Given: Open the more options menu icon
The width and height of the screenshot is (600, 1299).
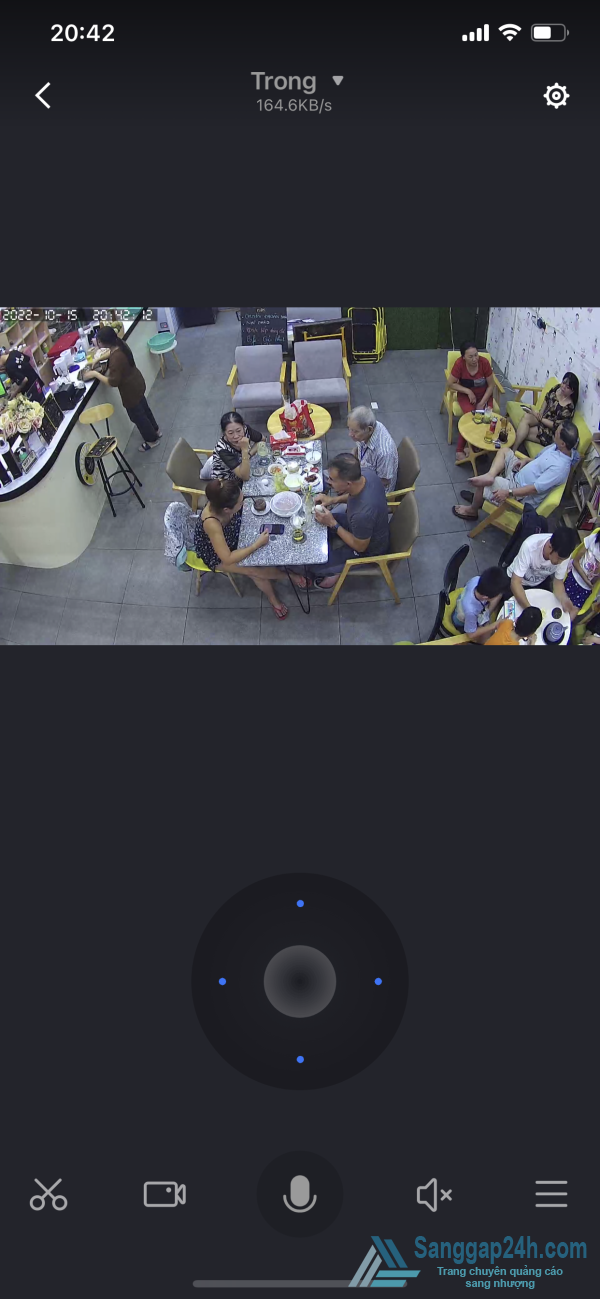Looking at the screenshot, I should [551, 1194].
